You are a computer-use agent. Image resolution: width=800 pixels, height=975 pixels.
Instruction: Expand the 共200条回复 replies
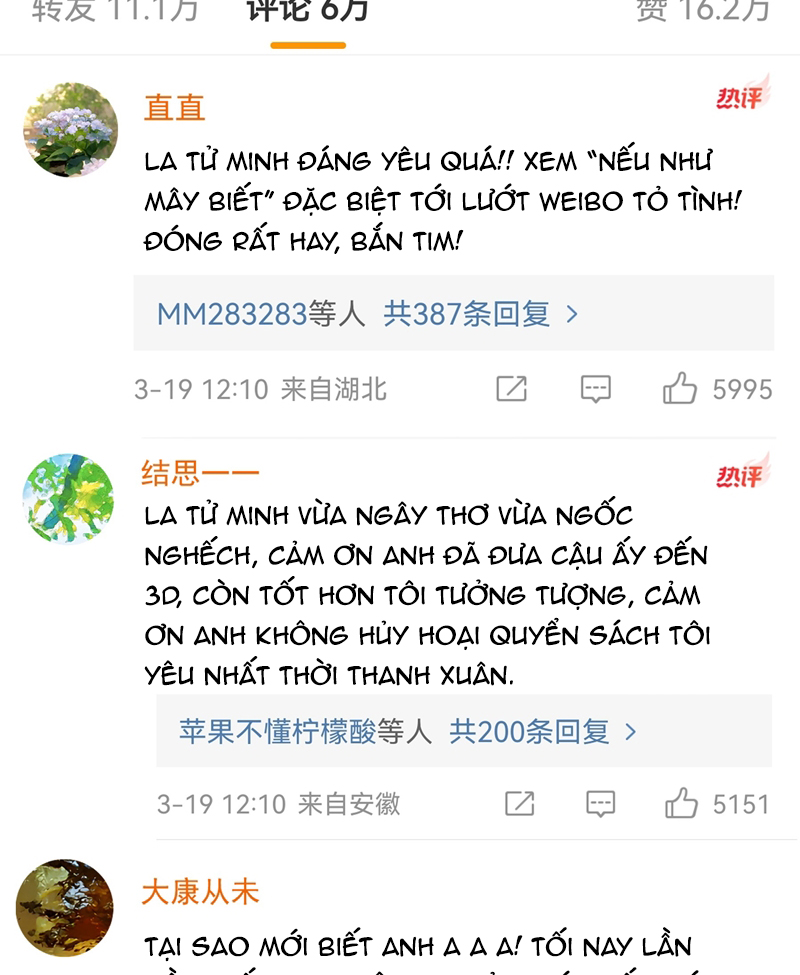pos(542,731)
